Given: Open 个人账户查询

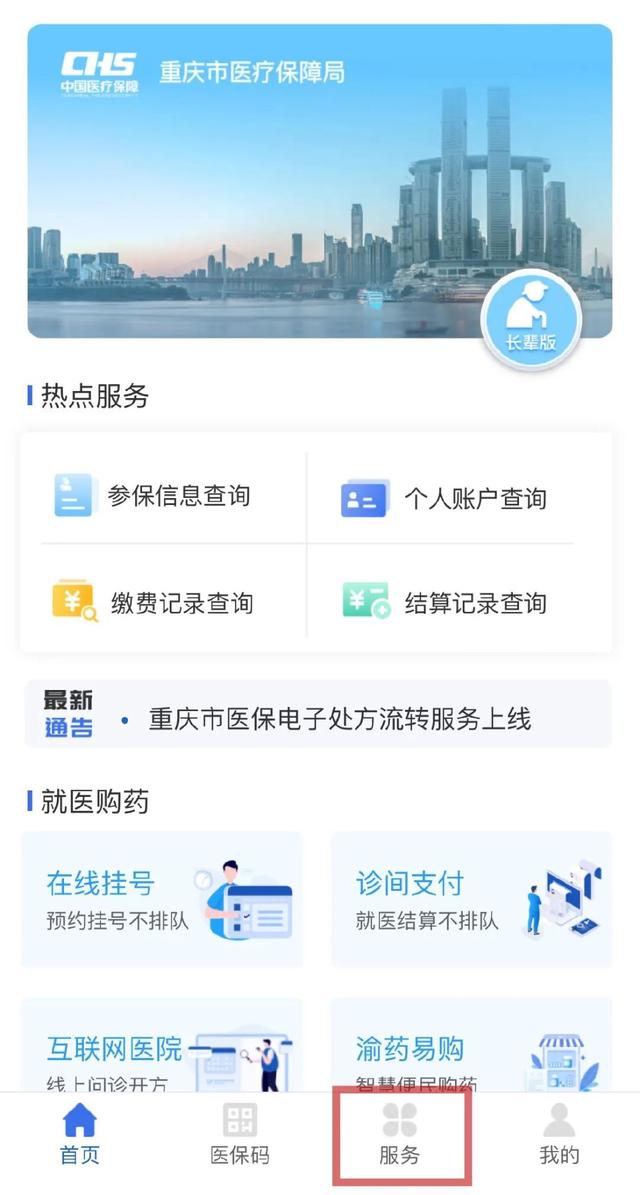Looking at the screenshot, I should 444,498.
